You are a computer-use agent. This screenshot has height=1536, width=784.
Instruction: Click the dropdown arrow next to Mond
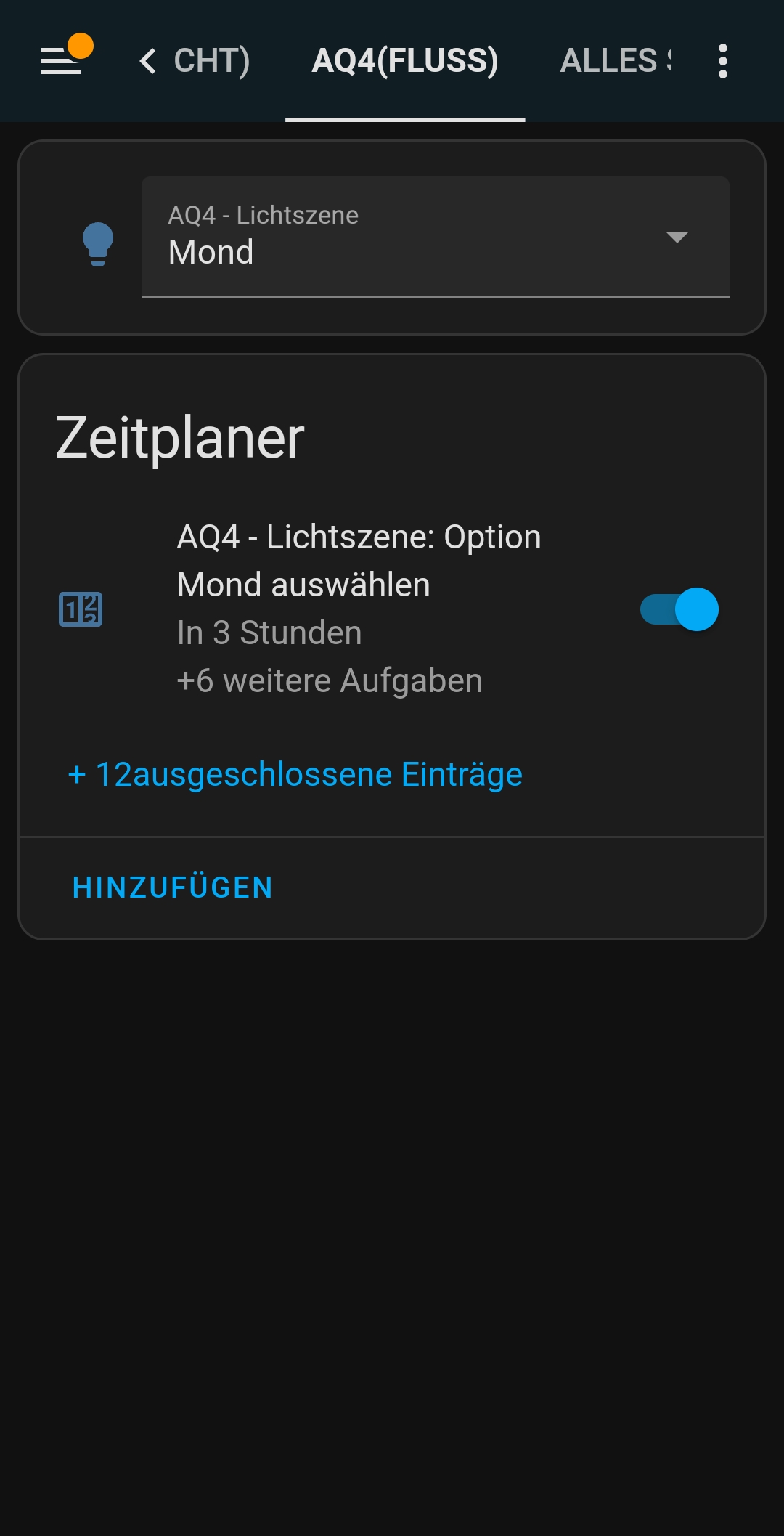[675, 238]
